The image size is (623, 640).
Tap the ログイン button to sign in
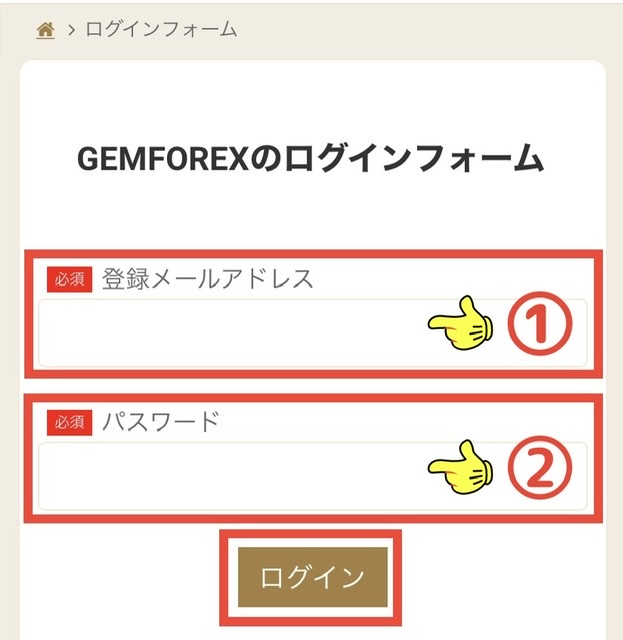[312, 577]
